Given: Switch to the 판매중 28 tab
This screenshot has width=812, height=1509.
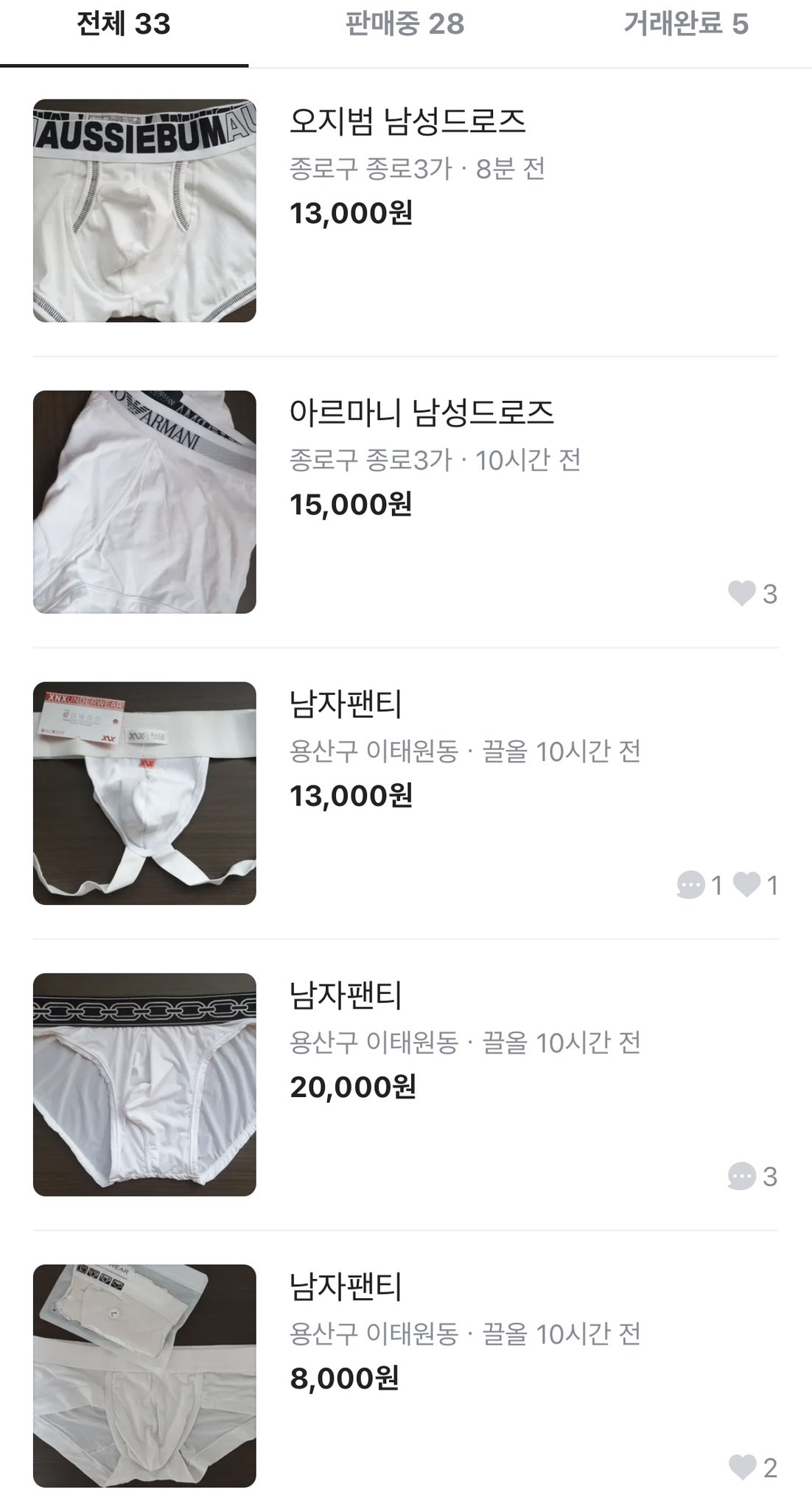Looking at the screenshot, I should 405,25.
